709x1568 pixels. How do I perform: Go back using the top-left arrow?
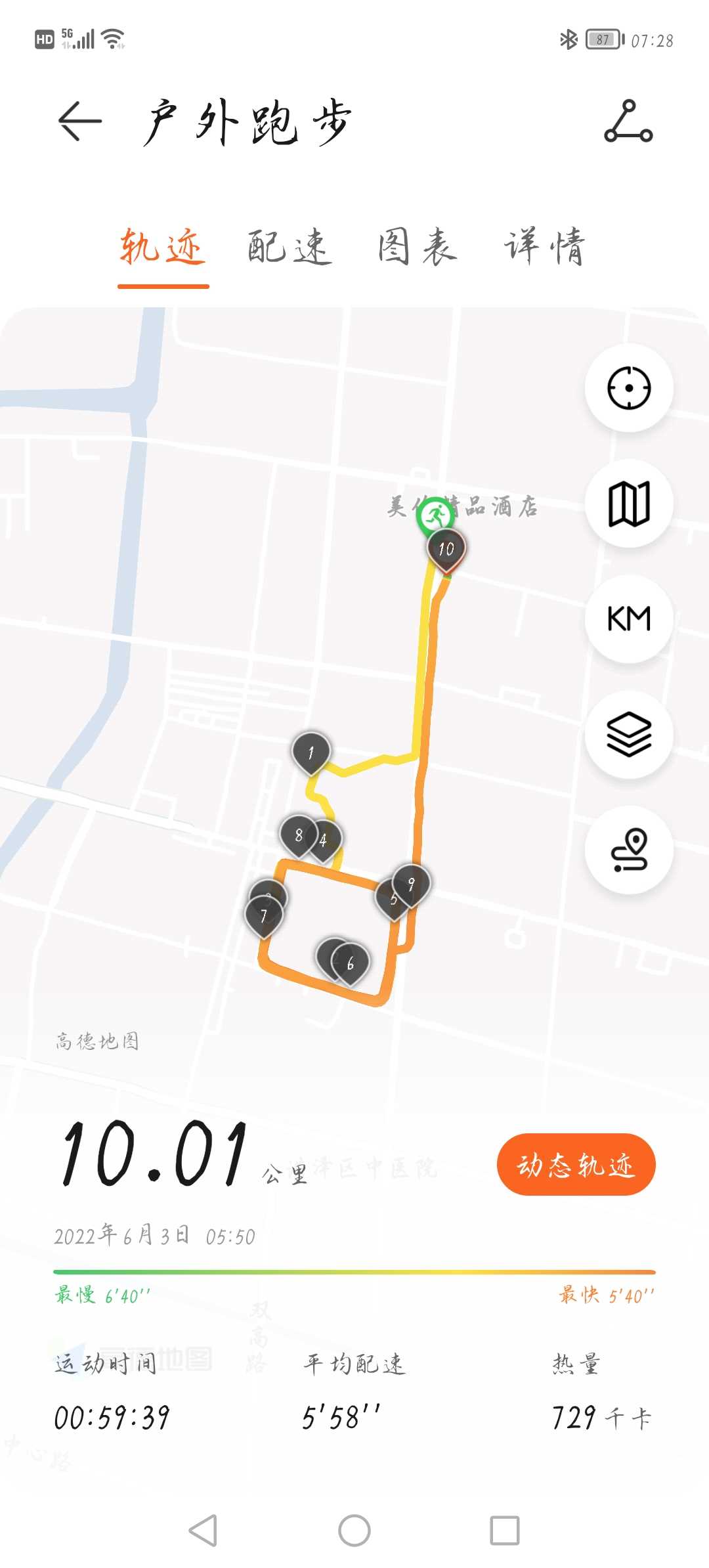[80, 121]
